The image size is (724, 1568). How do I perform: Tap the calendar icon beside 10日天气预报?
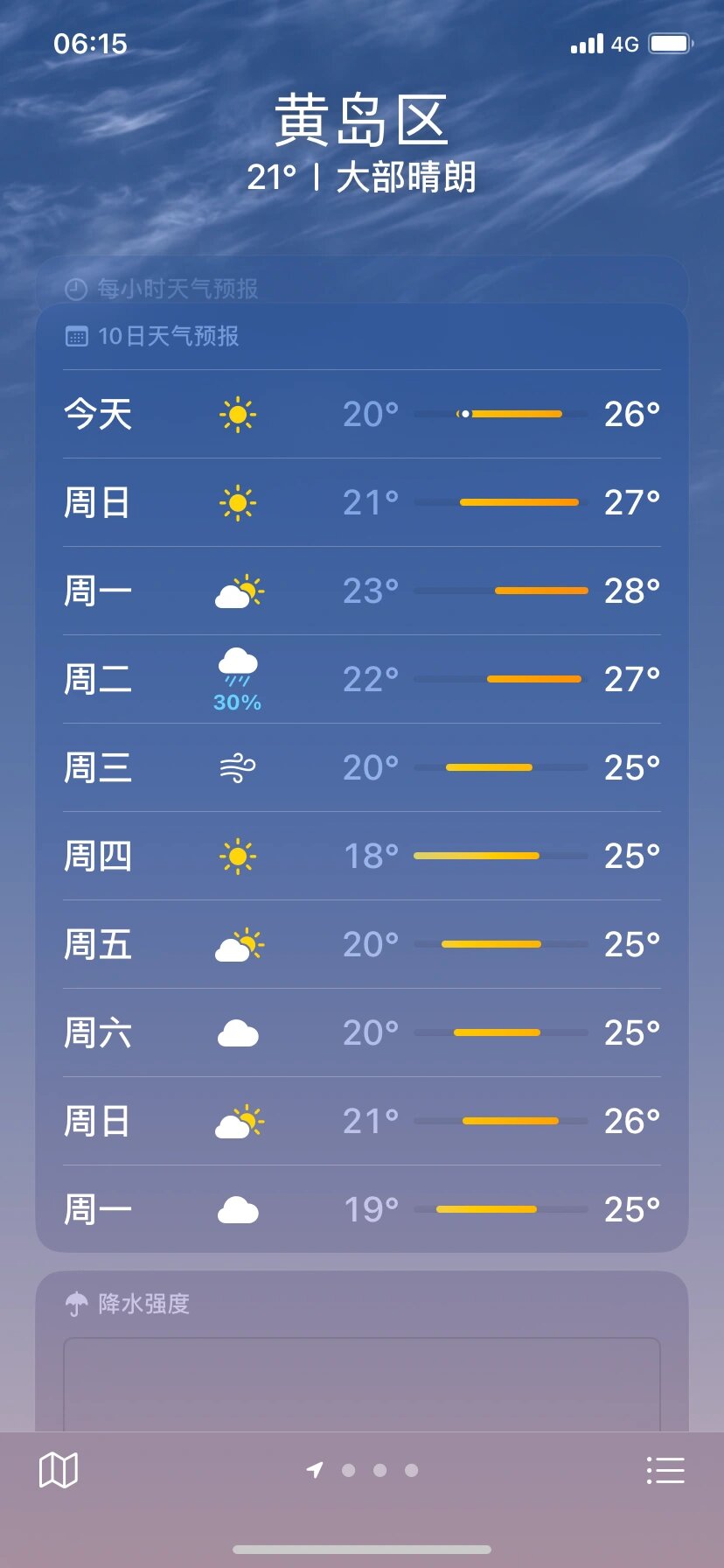(x=77, y=336)
